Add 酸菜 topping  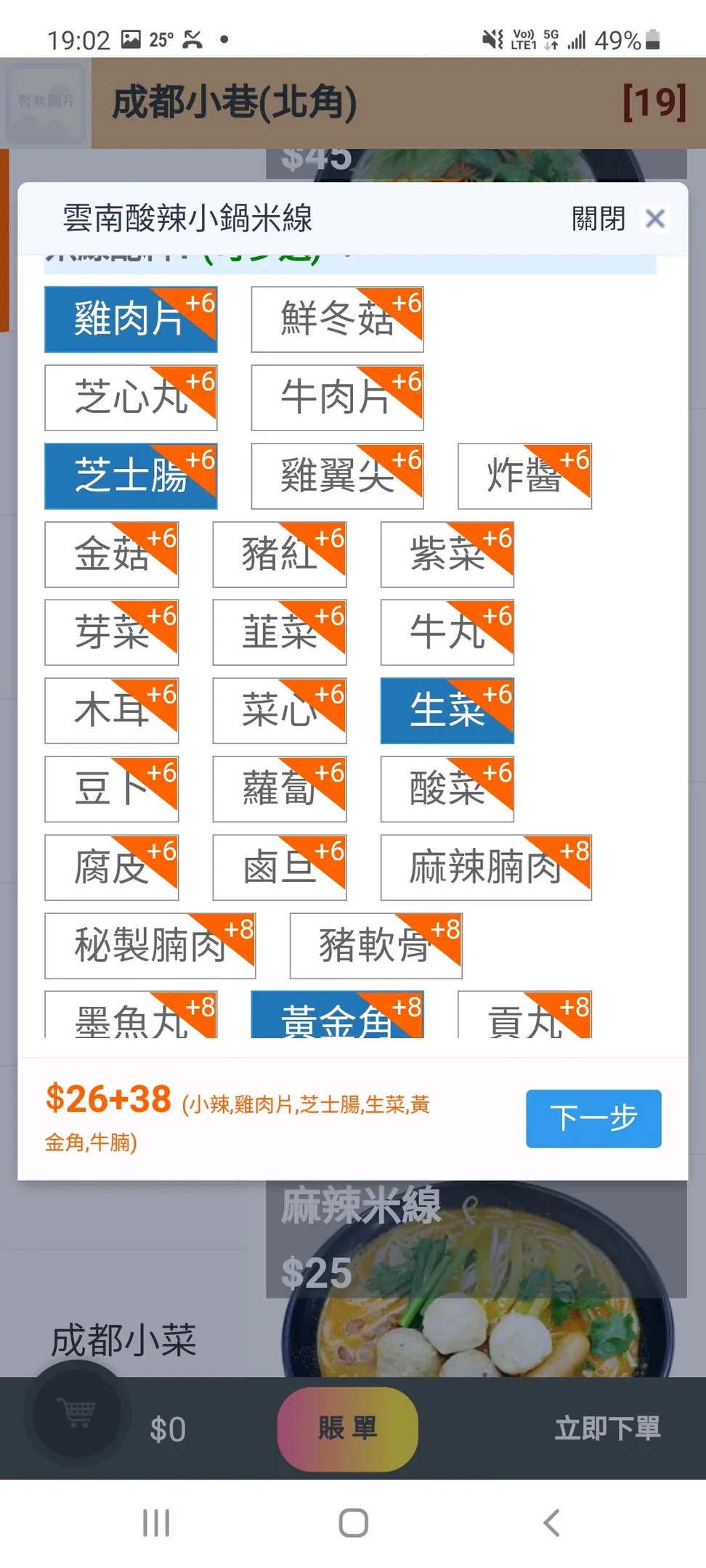(447, 789)
